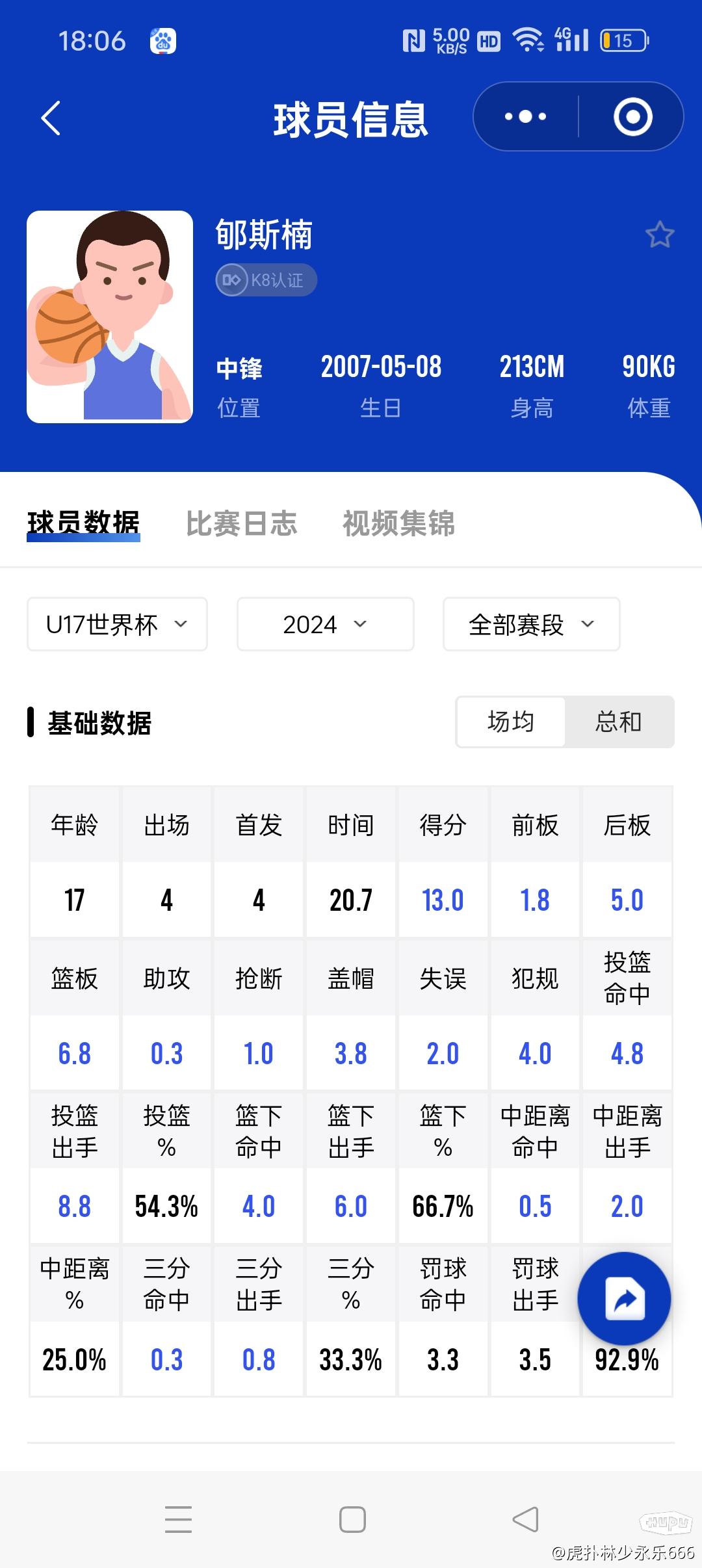This screenshot has height=1568, width=702.
Task: Select the 场均 per-game view
Action: 511,722
